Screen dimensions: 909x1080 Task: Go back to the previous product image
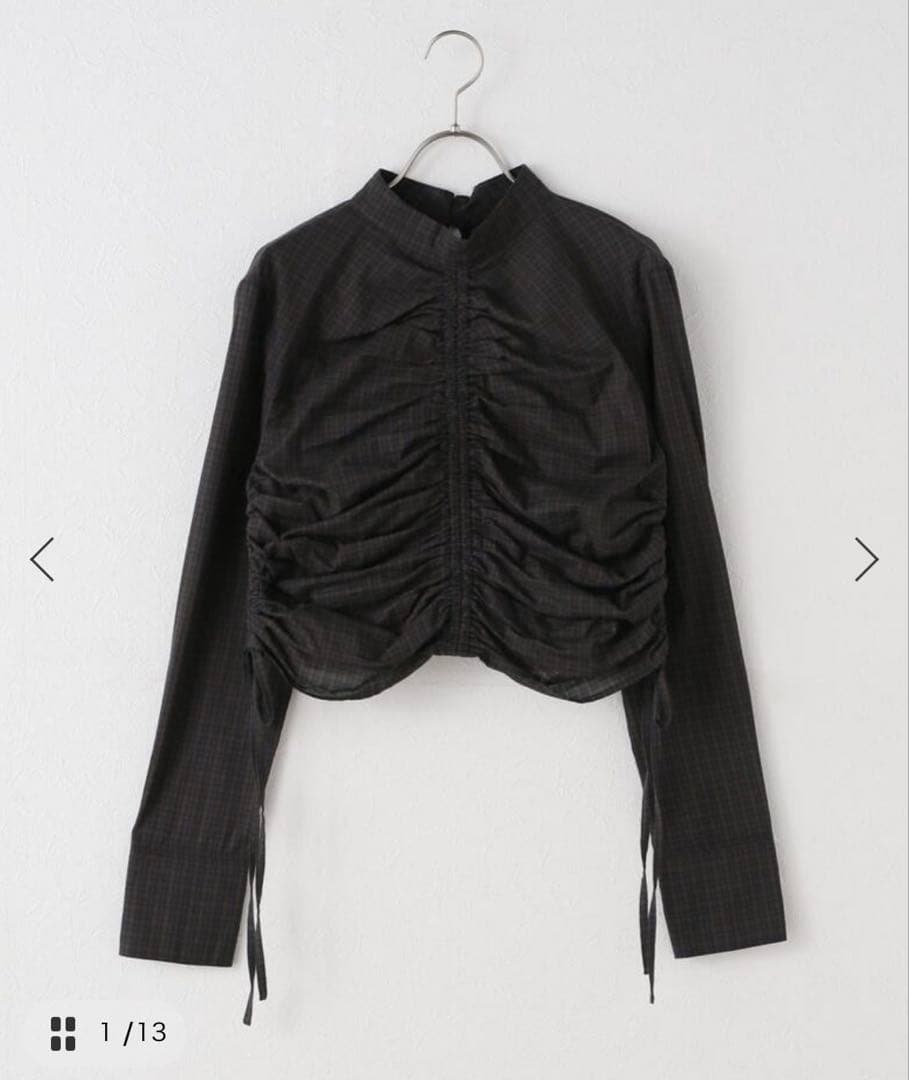coord(42,560)
